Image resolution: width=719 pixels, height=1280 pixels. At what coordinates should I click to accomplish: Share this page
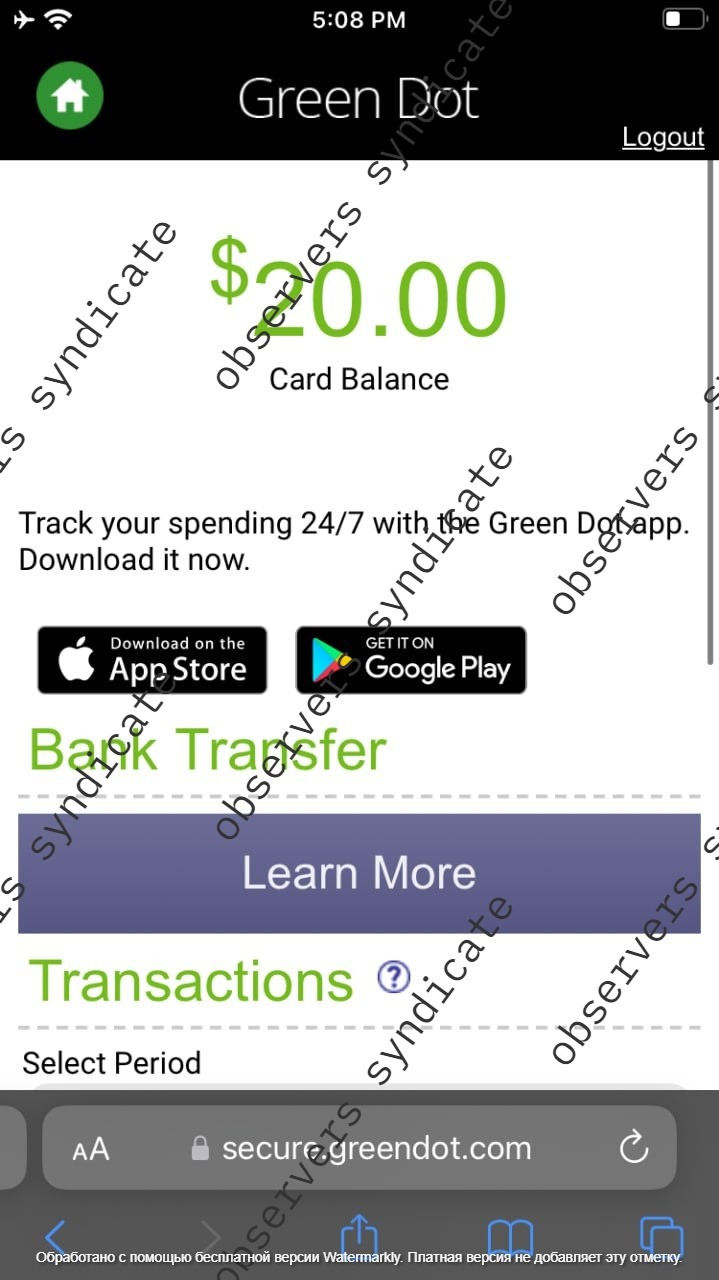pos(357,1234)
